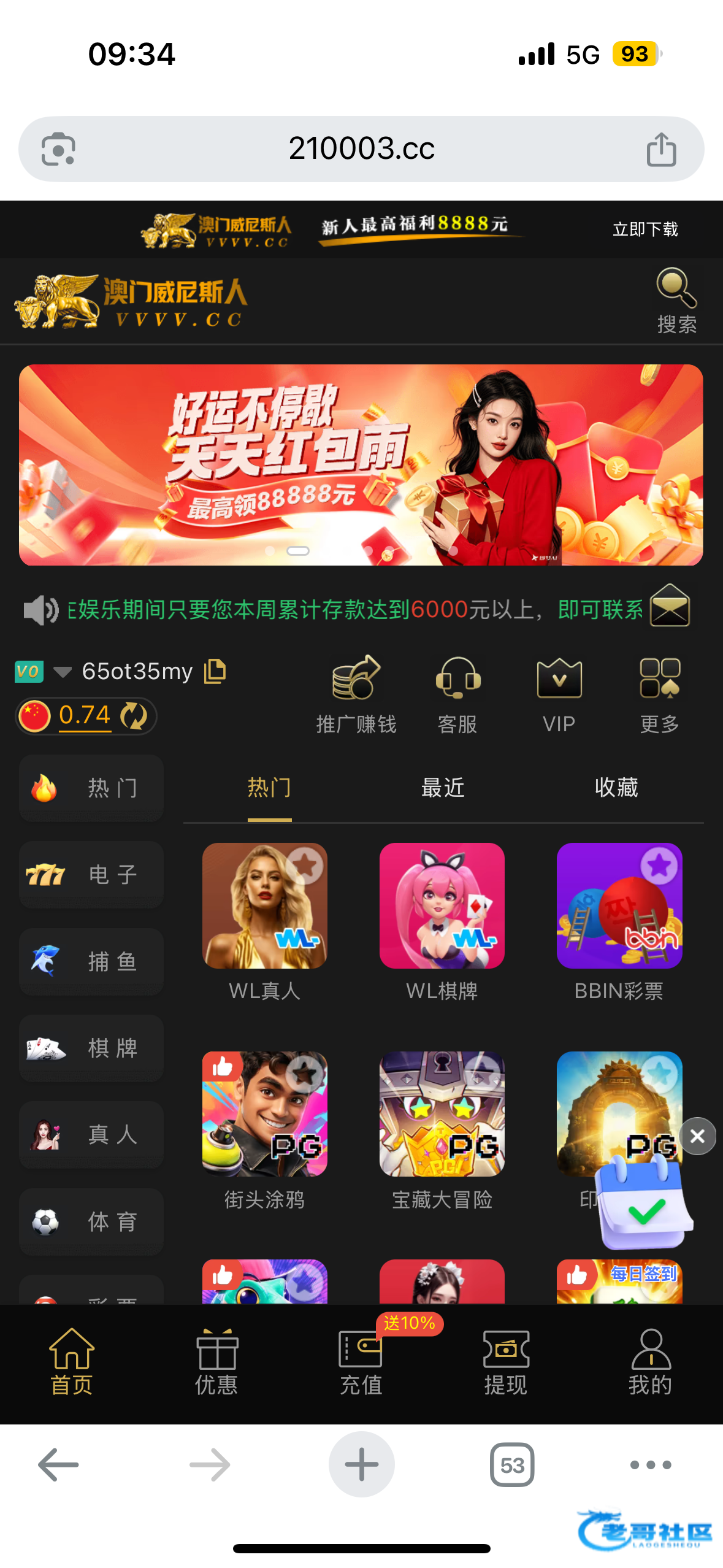Copy the username 65ot35my
This screenshot has height=1568, width=723.
pyautogui.click(x=215, y=671)
